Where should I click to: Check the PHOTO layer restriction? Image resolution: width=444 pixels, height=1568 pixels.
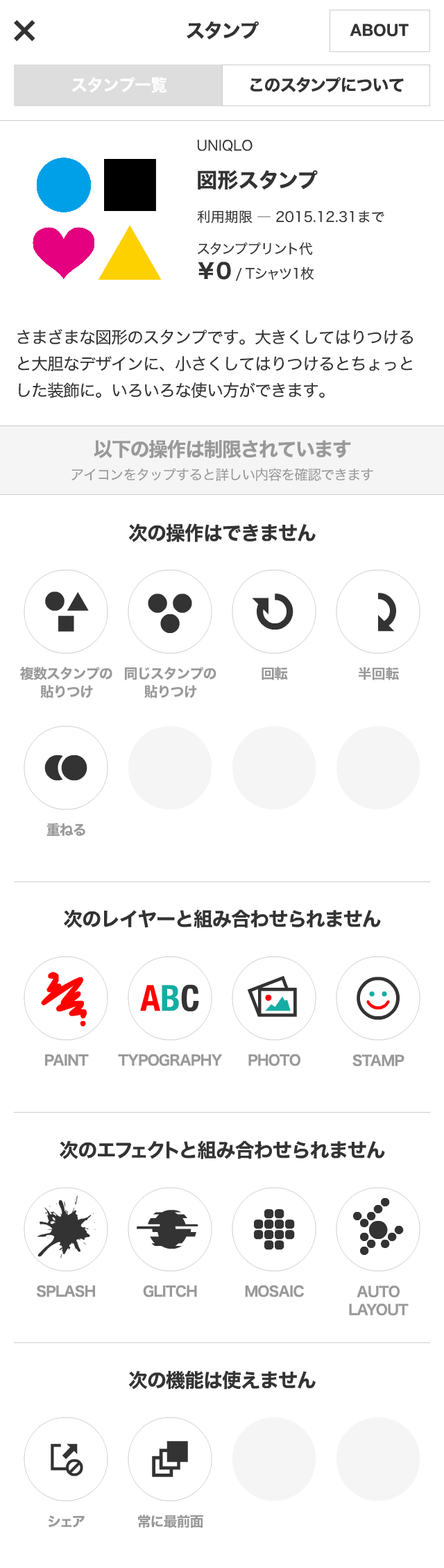(x=274, y=998)
